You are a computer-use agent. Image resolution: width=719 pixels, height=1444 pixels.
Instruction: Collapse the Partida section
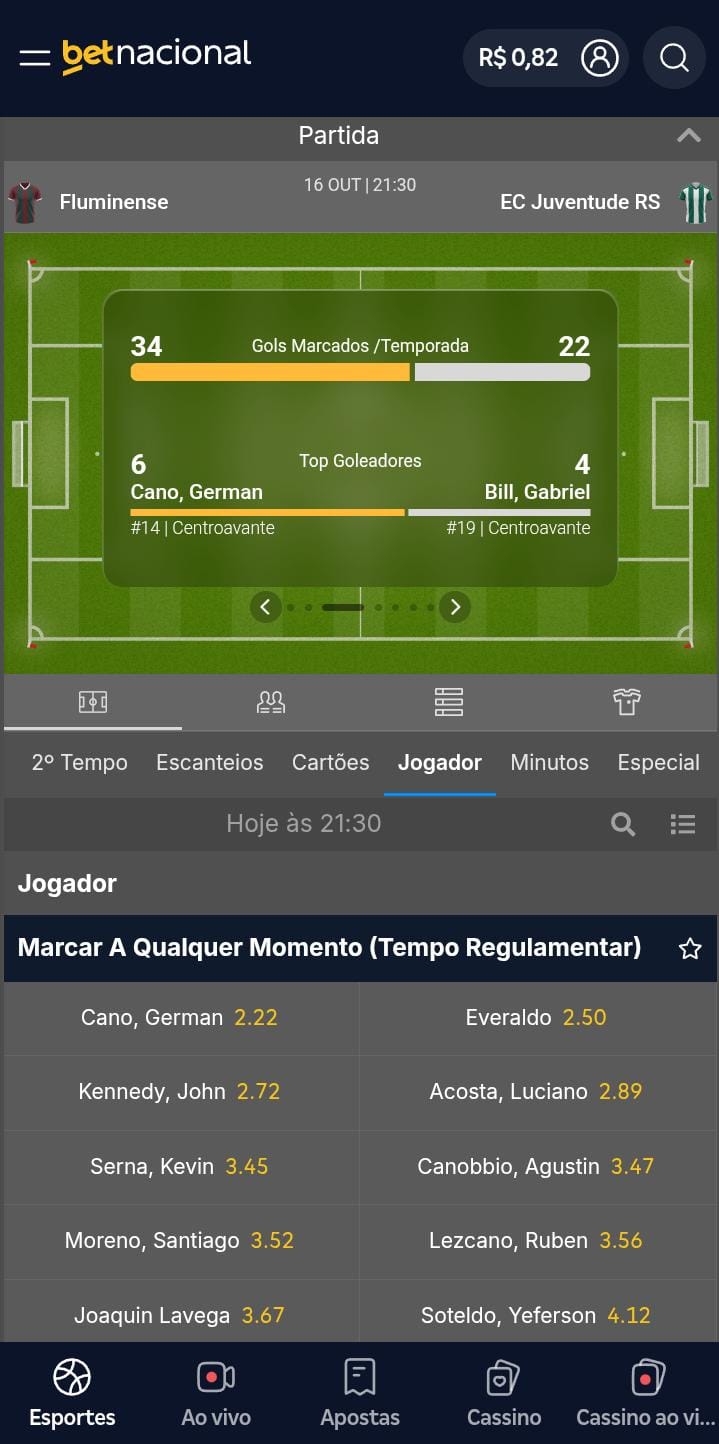coord(688,136)
